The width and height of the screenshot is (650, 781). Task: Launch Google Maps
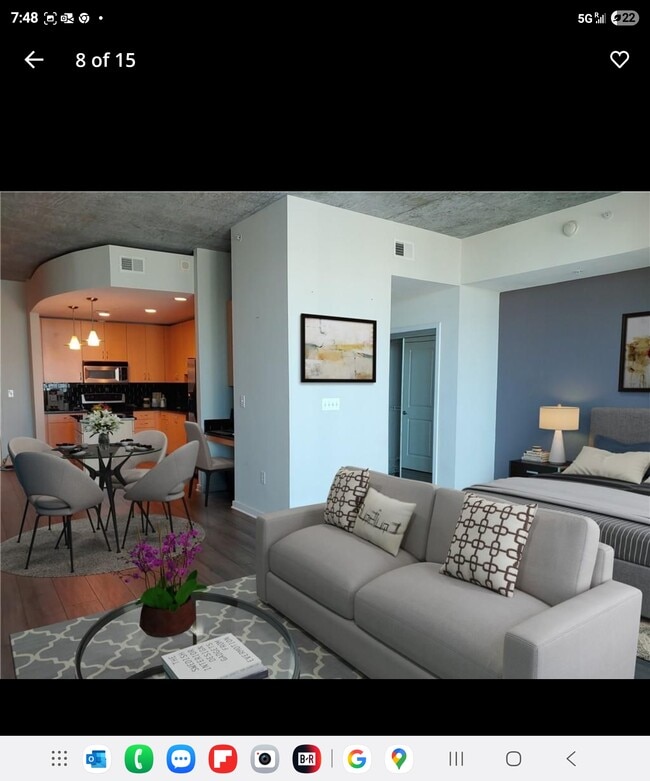click(x=398, y=759)
